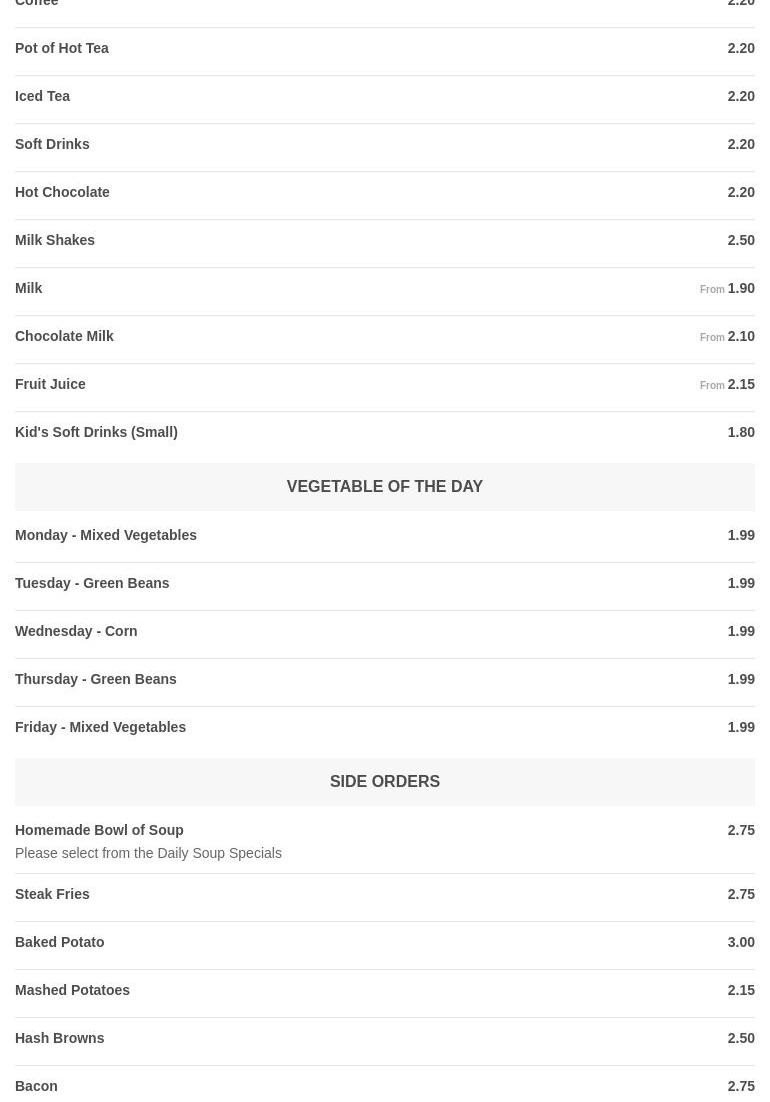Image resolution: width=770 pixels, height=1102 pixels.
Task: Select Homemade Bowl of Soup
Action: tap(385, 841)
